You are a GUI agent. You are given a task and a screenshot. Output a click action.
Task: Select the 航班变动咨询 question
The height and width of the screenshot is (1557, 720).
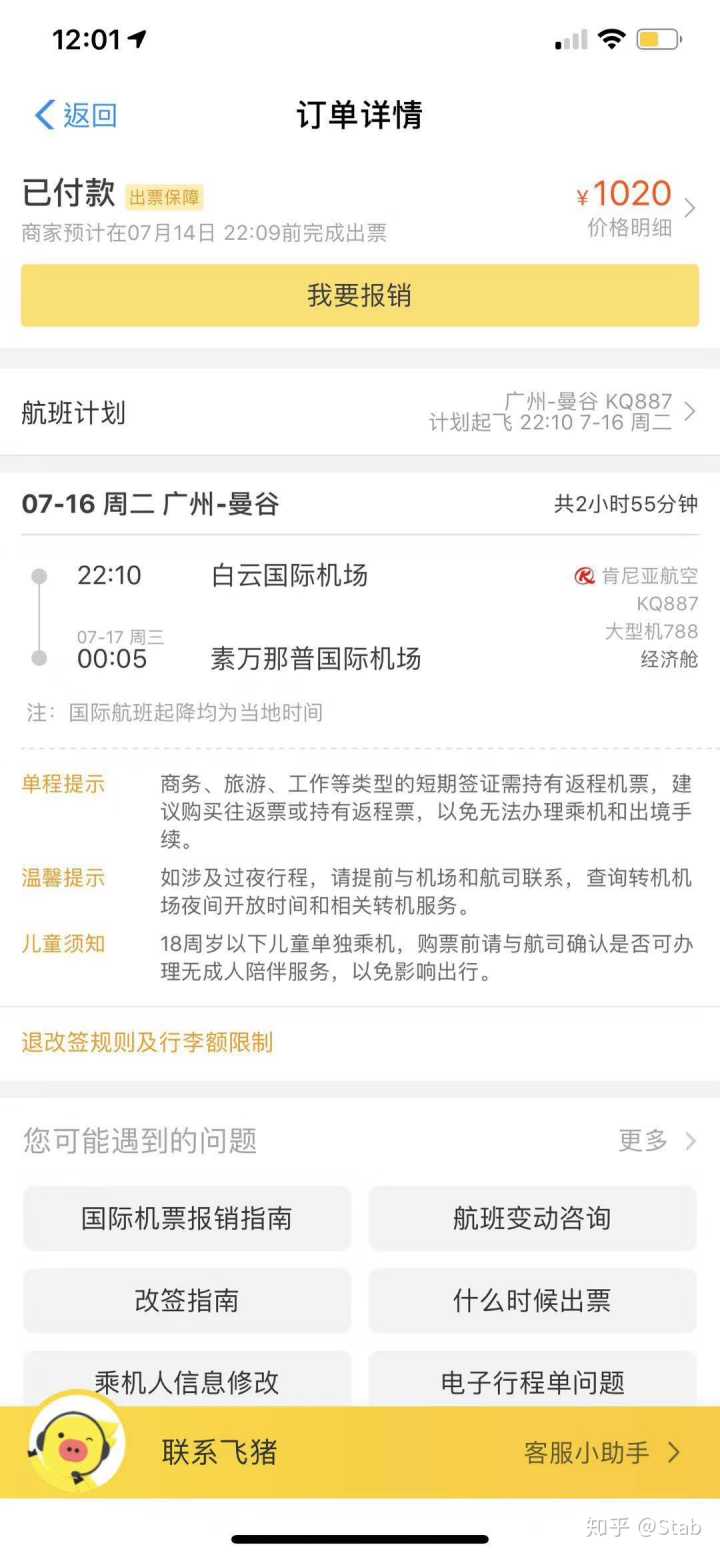click(x=532, y=1218)
